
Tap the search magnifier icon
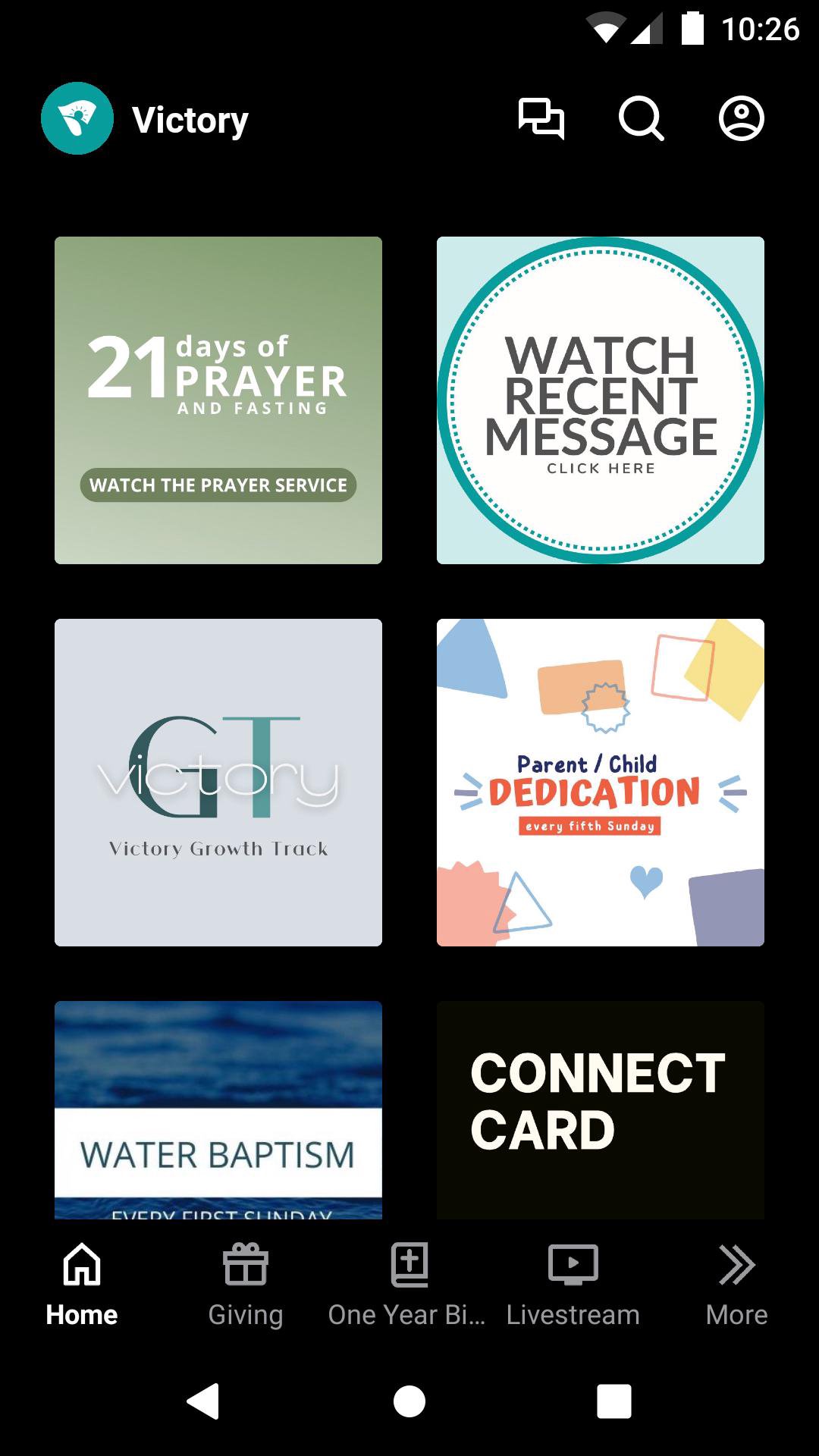[x=642, y=119]
